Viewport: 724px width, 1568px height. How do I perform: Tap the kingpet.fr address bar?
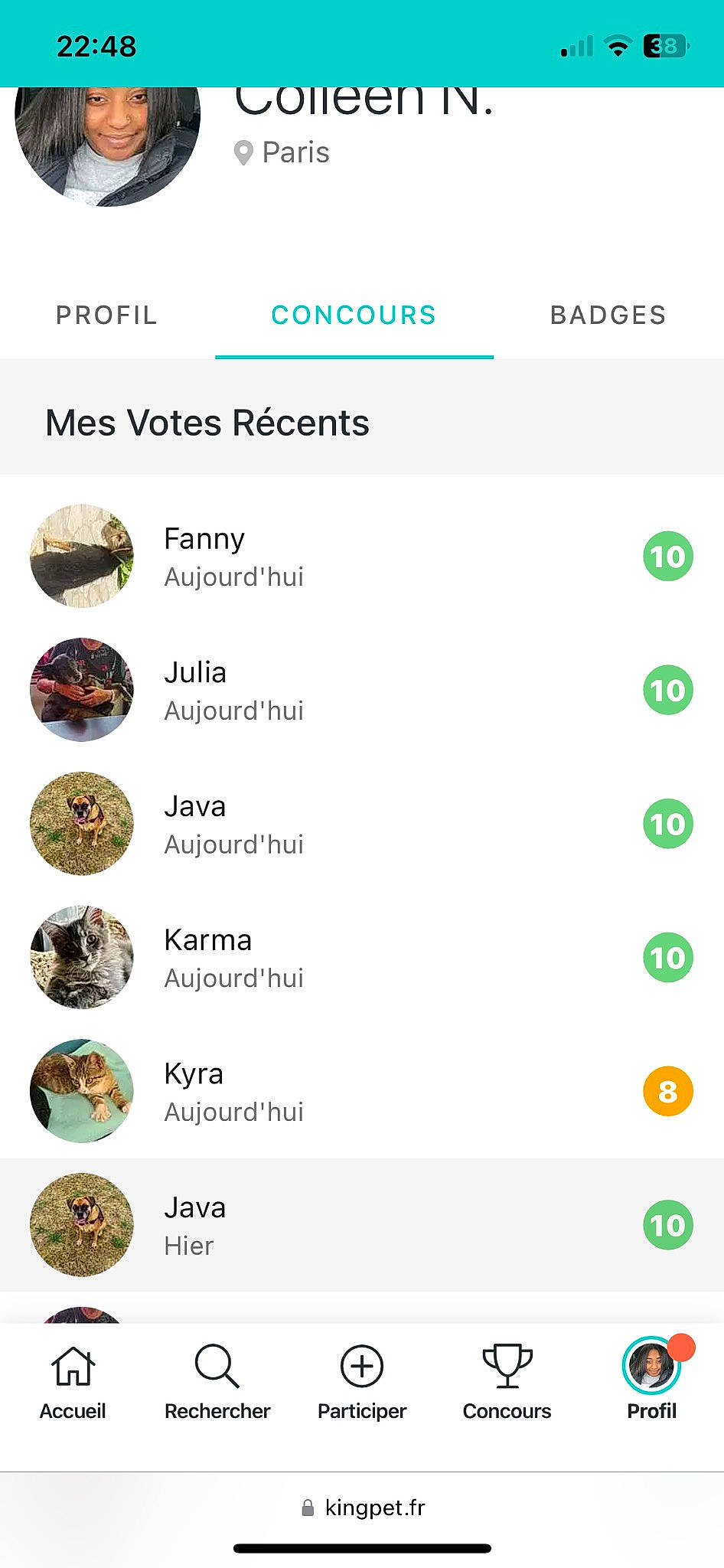(x=363, y=1508)
